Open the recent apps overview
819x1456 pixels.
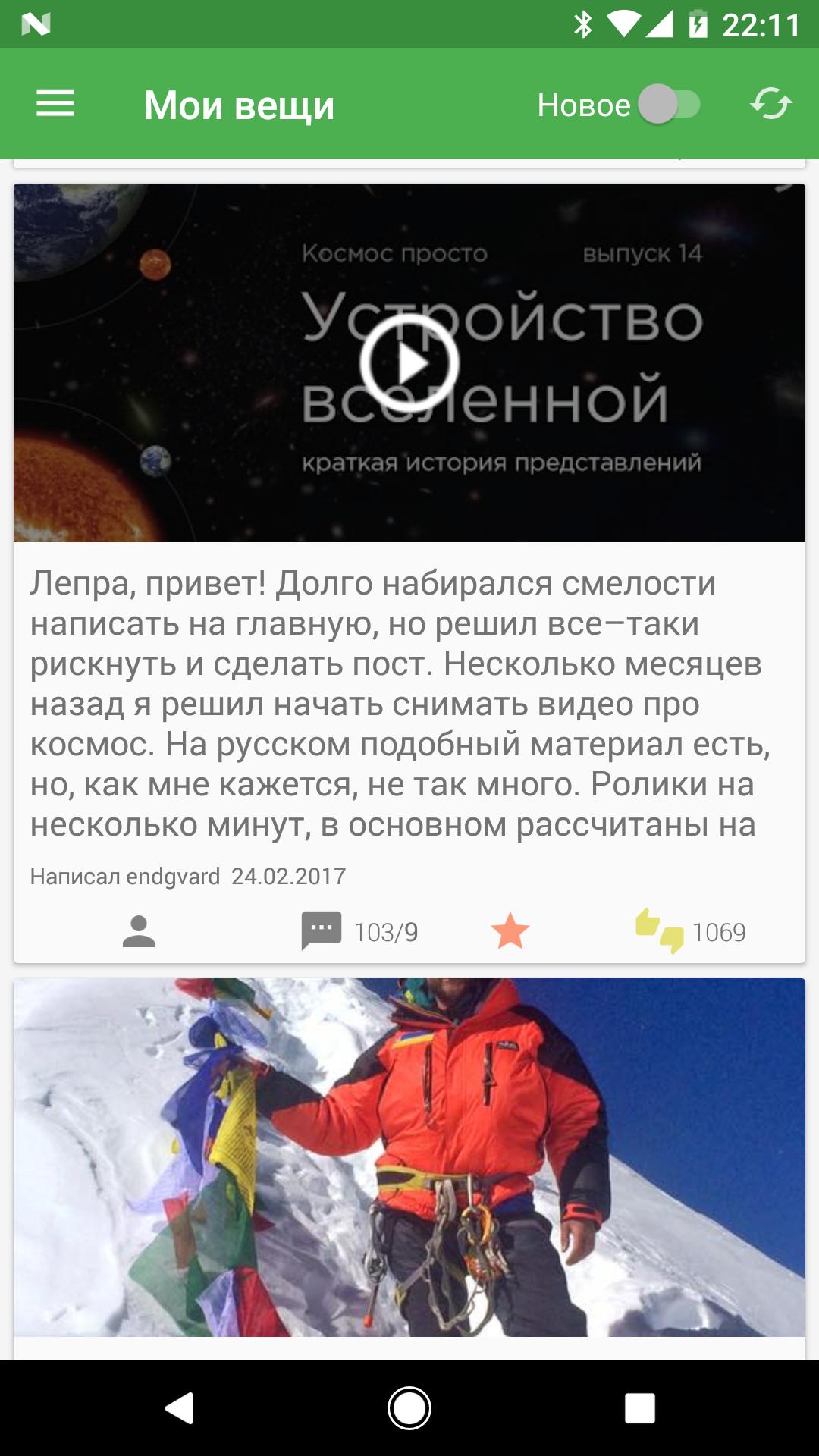(x=639, y=1408)
